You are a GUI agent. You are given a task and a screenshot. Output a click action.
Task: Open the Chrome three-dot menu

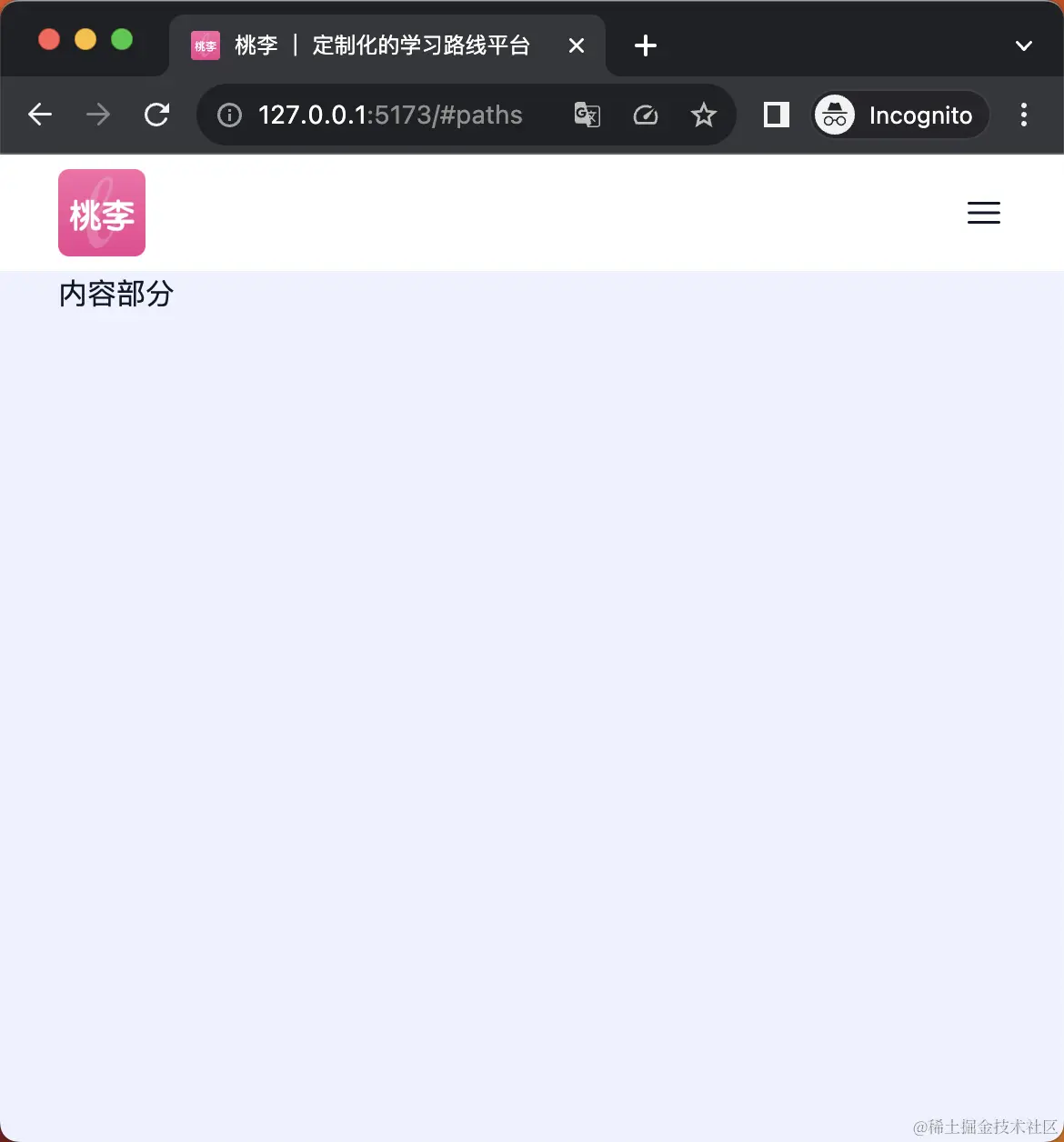pos(1024,115)
